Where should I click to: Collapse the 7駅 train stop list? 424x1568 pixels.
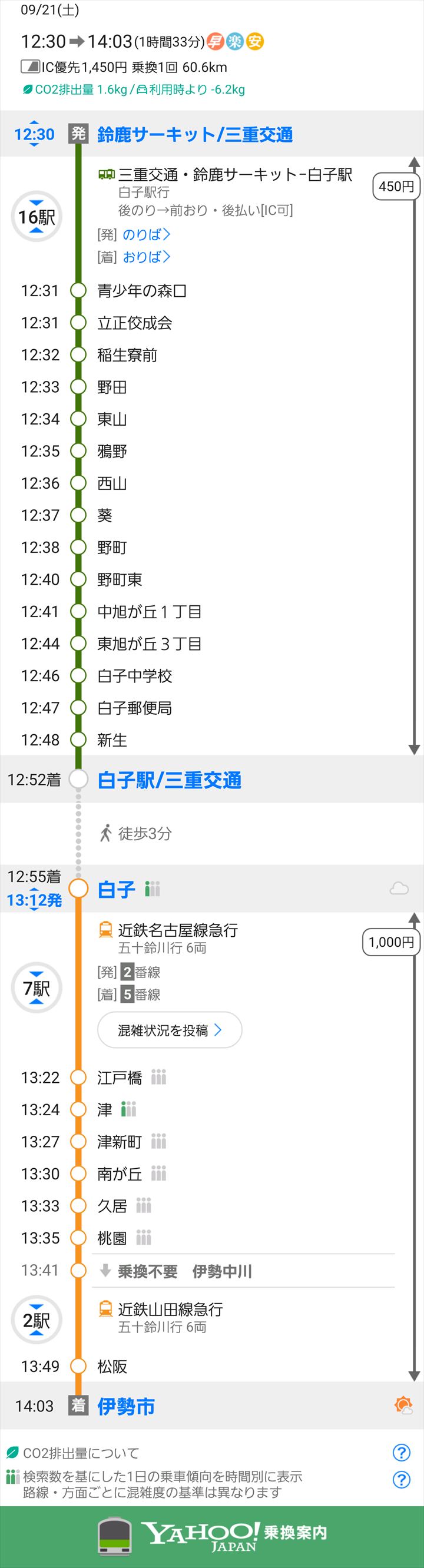(x=37, y=987)
